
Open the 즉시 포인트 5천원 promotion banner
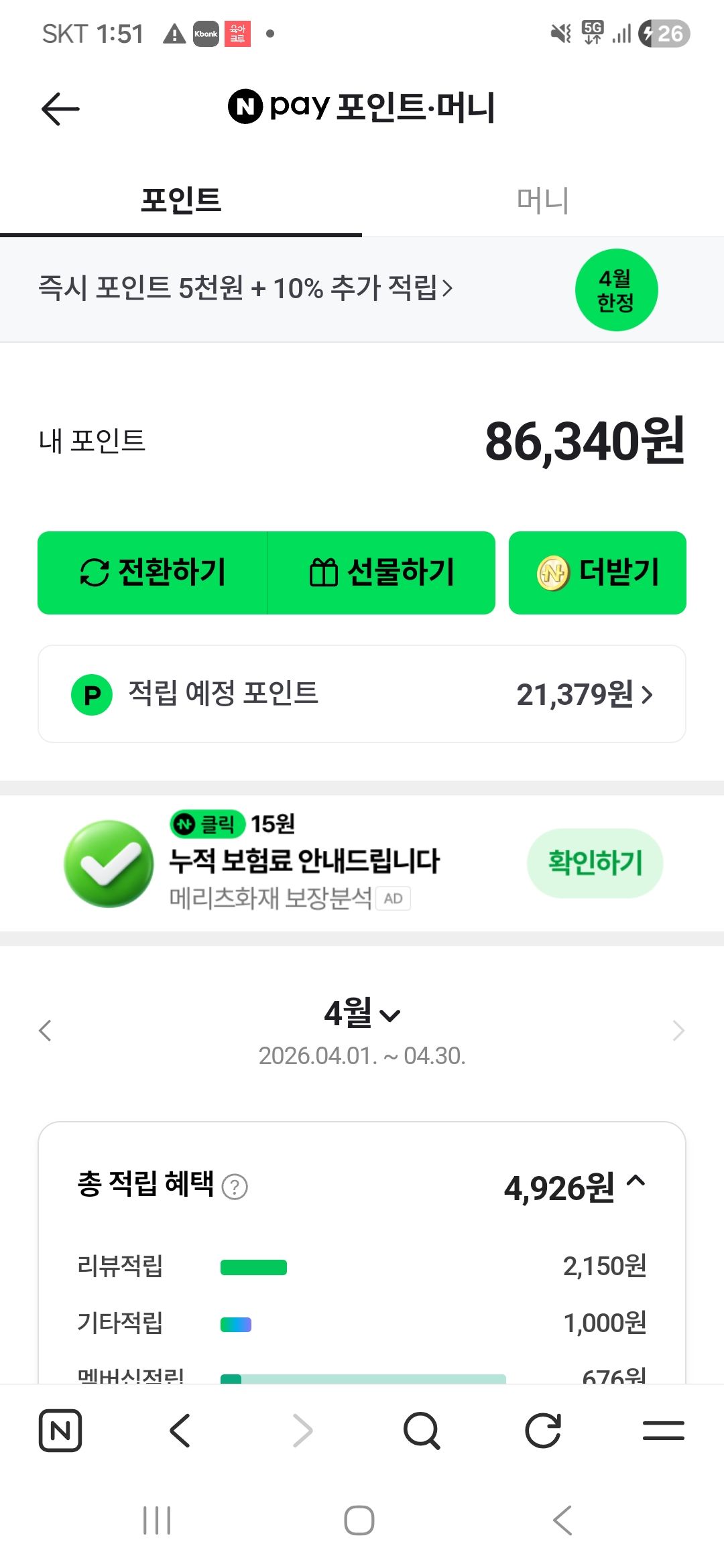point(362,289)
